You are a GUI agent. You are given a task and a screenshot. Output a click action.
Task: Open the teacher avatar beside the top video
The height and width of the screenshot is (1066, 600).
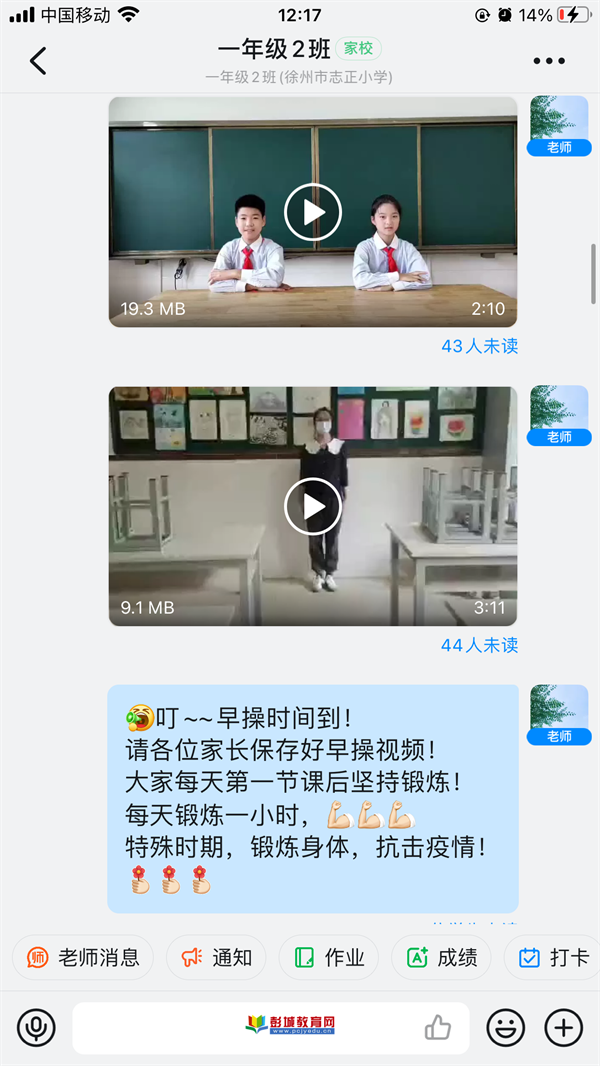559,126
